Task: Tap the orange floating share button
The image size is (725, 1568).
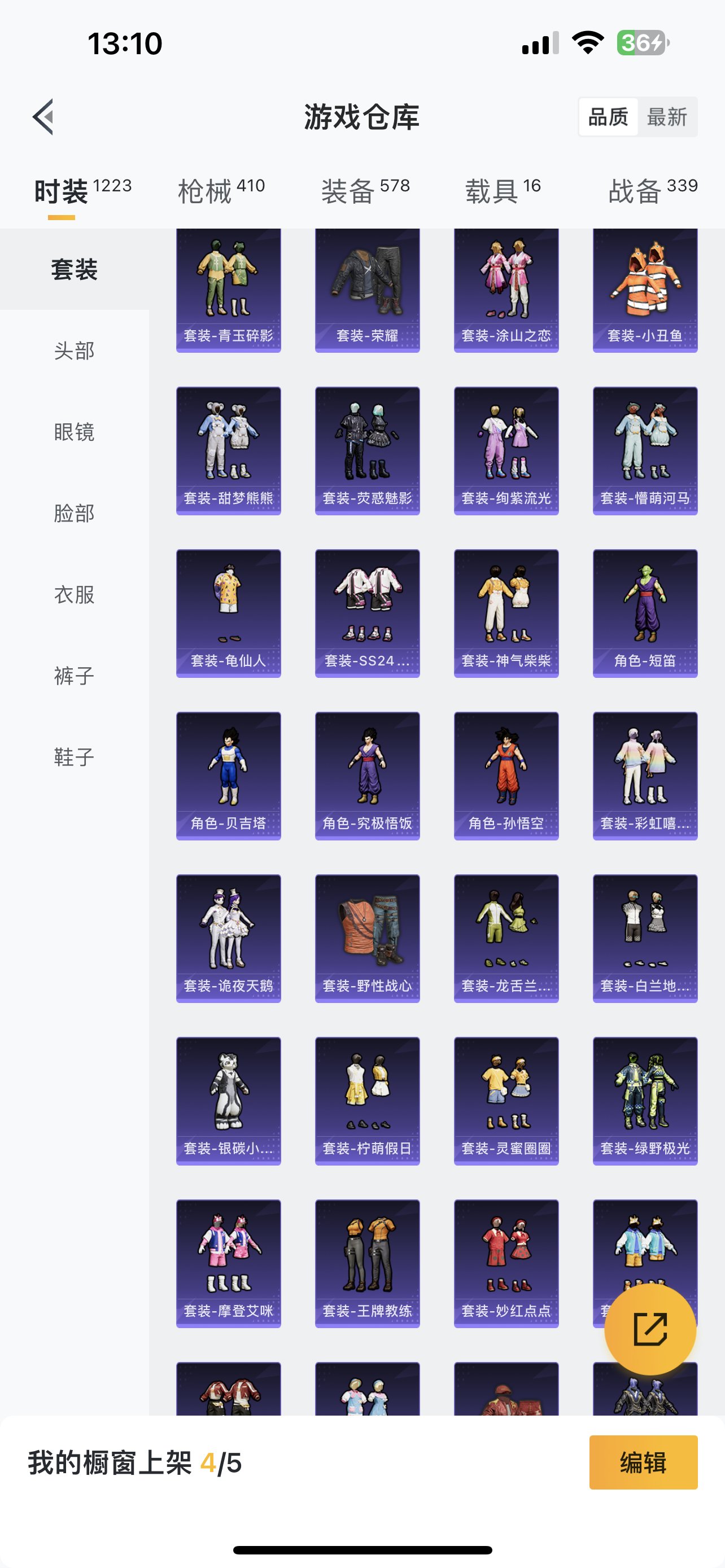Action: coord(650,1329)
